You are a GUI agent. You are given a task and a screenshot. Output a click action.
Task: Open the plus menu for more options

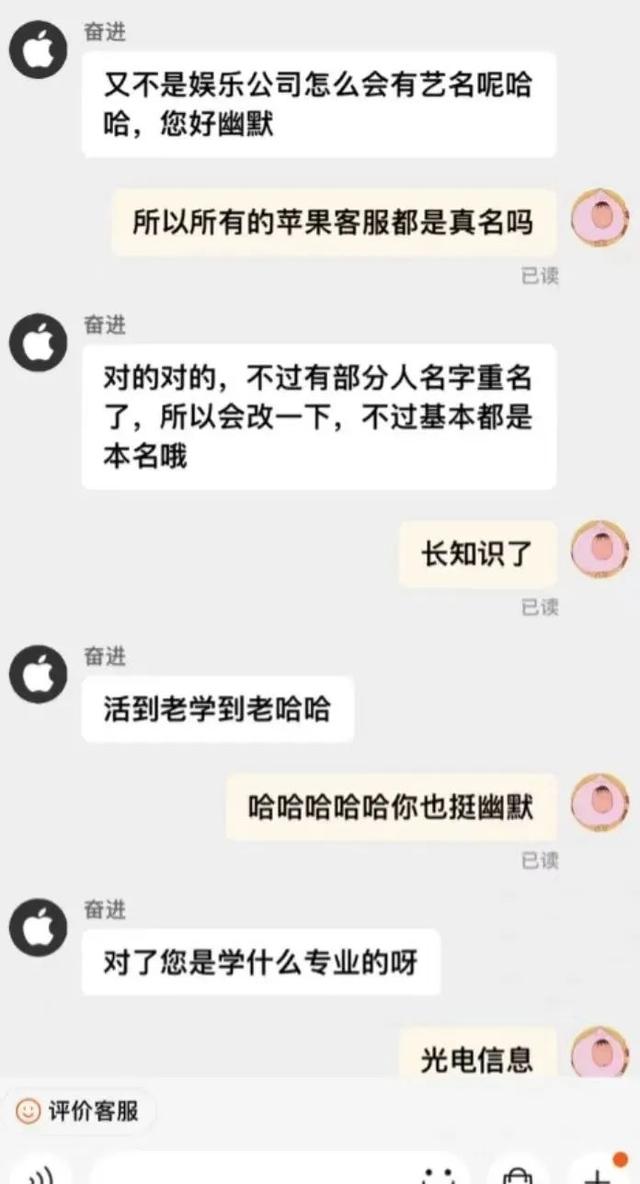click(x=597, y=1174)
